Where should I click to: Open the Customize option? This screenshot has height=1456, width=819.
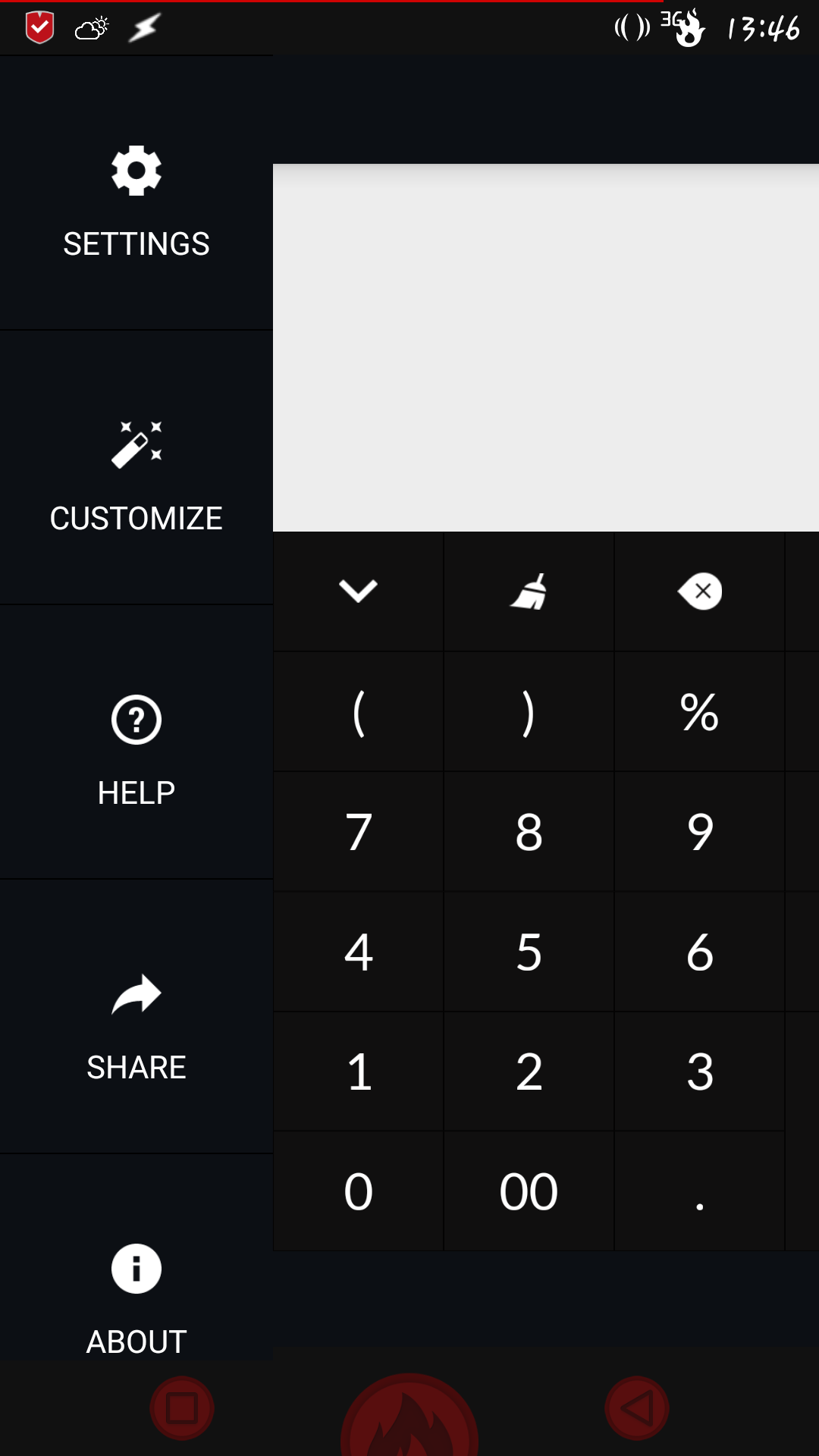point(136,468)
